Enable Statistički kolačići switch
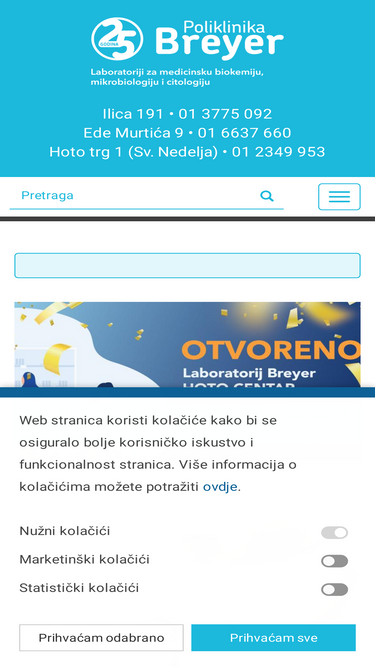Screen dimensions: 375x667 coord(335,590)
